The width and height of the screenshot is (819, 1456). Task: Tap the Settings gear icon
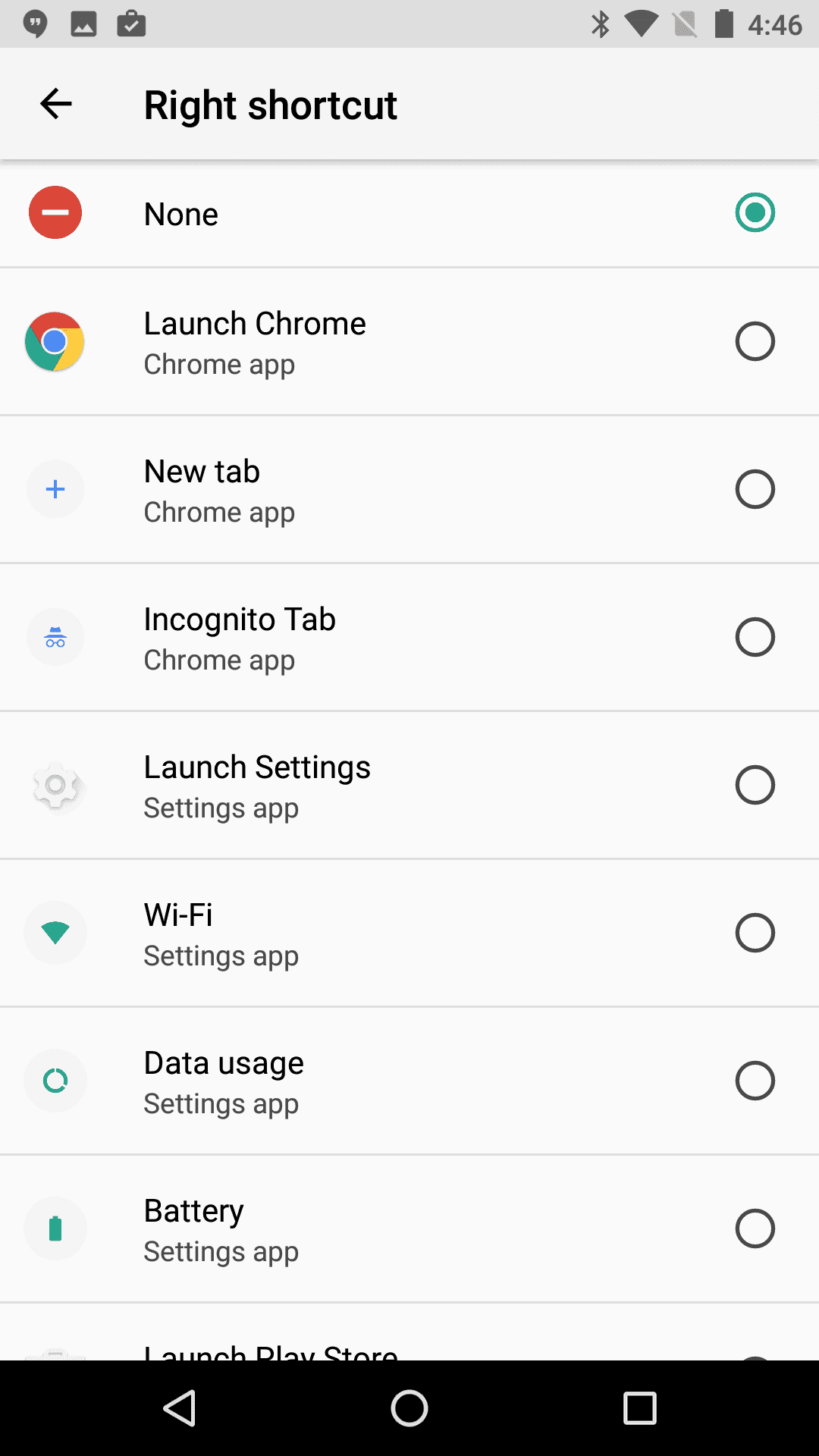[55, 785]
